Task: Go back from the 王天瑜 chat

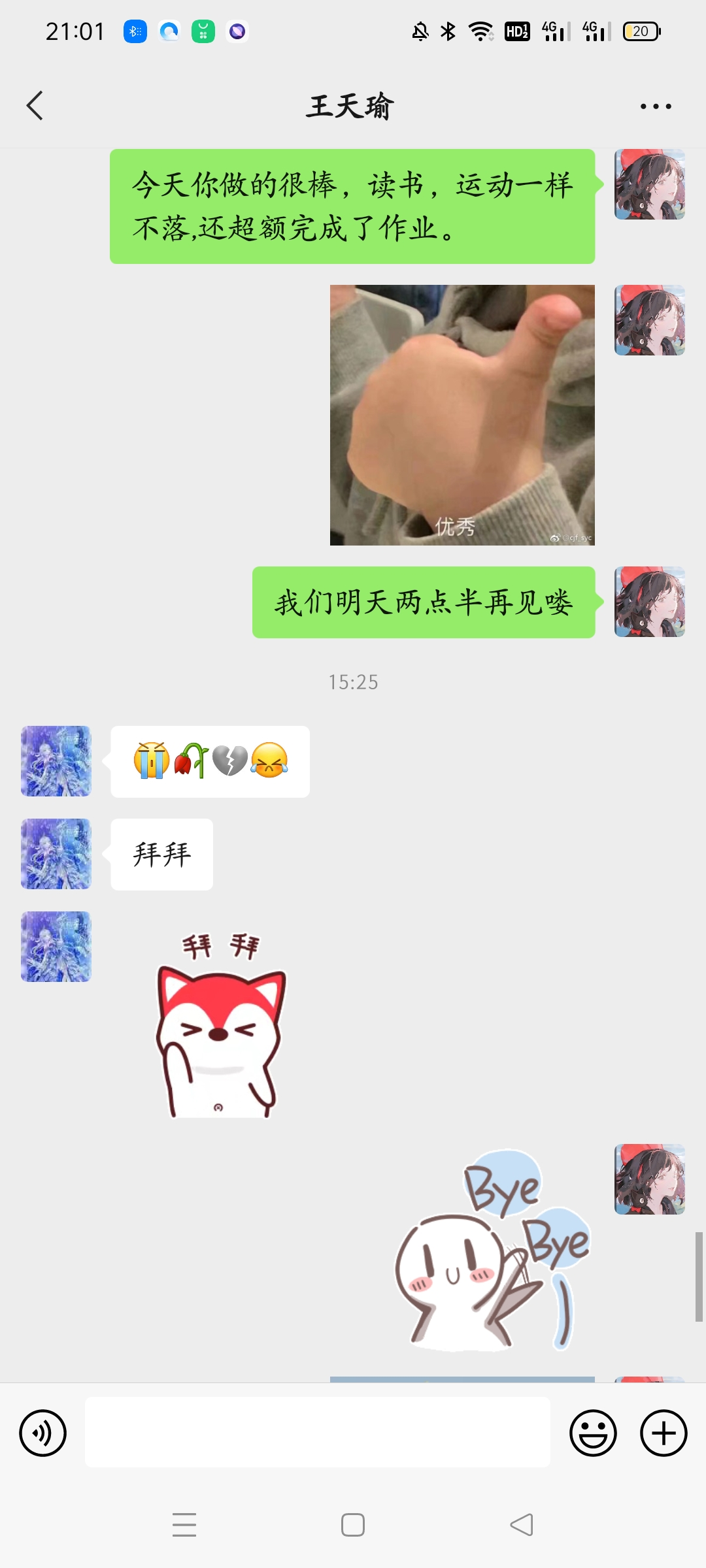Action: [35, 106]
